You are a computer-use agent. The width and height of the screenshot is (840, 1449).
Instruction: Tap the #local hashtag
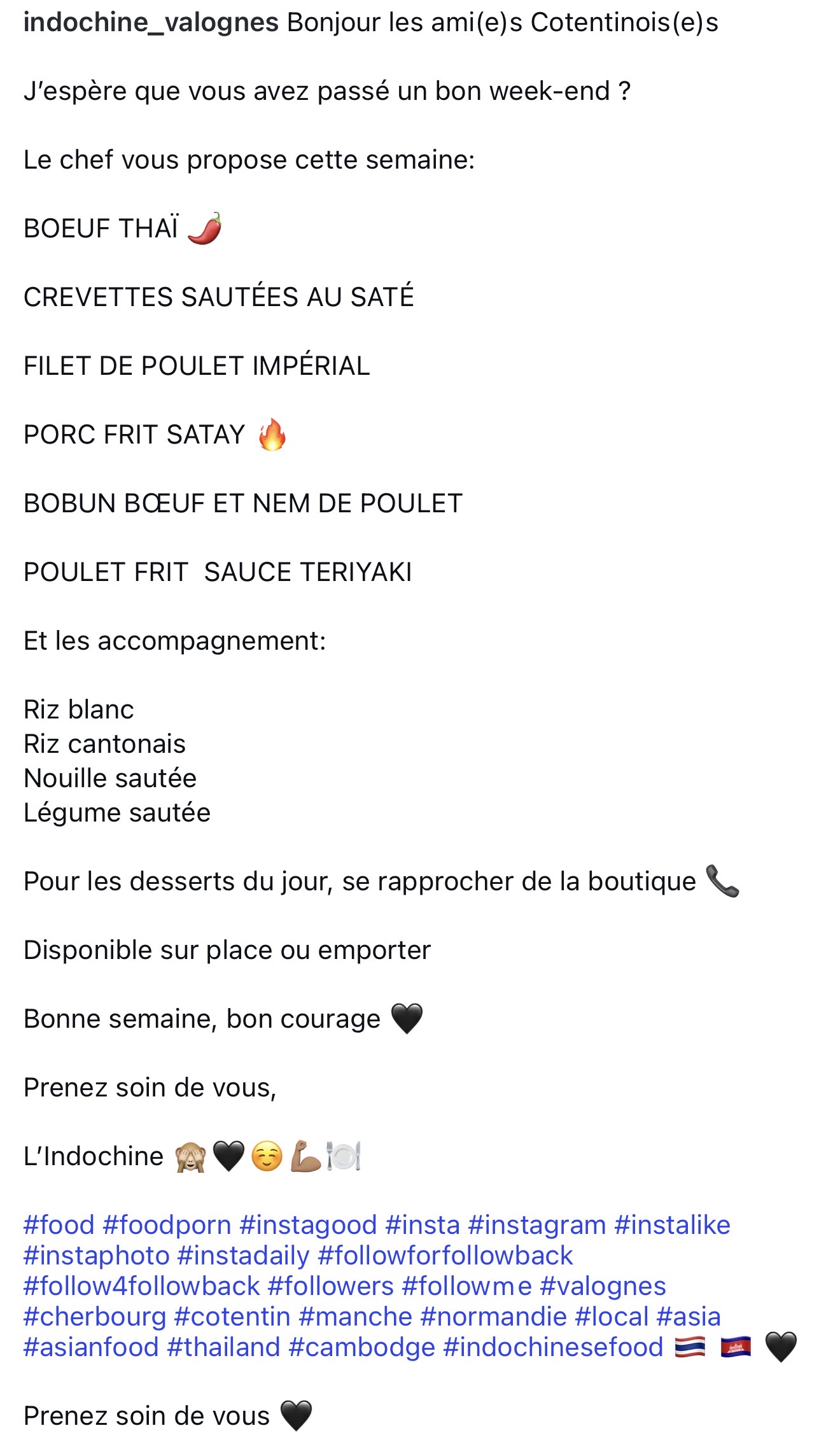(612, 1317)
